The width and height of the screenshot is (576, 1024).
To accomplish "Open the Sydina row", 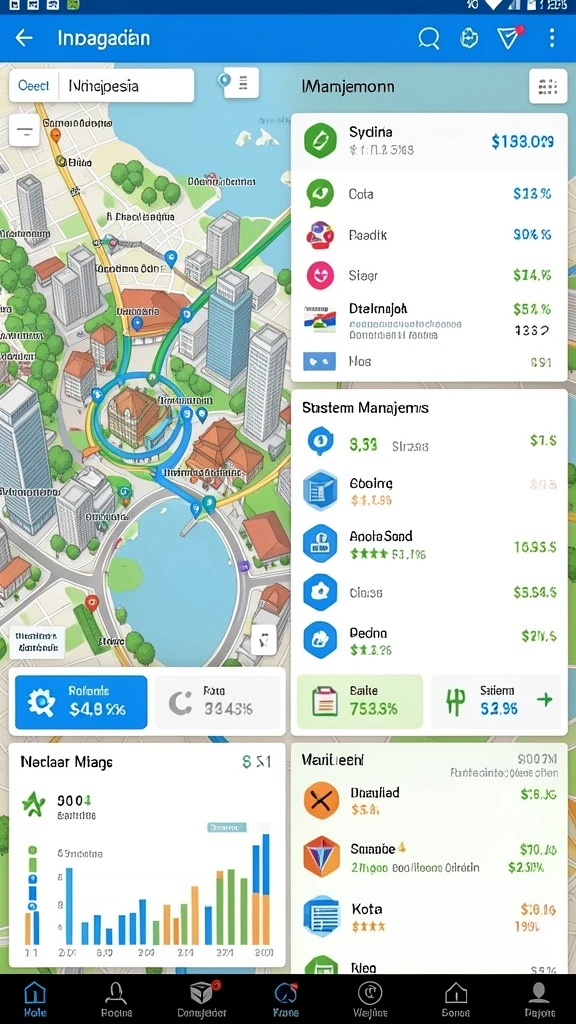I will point(429,142).
